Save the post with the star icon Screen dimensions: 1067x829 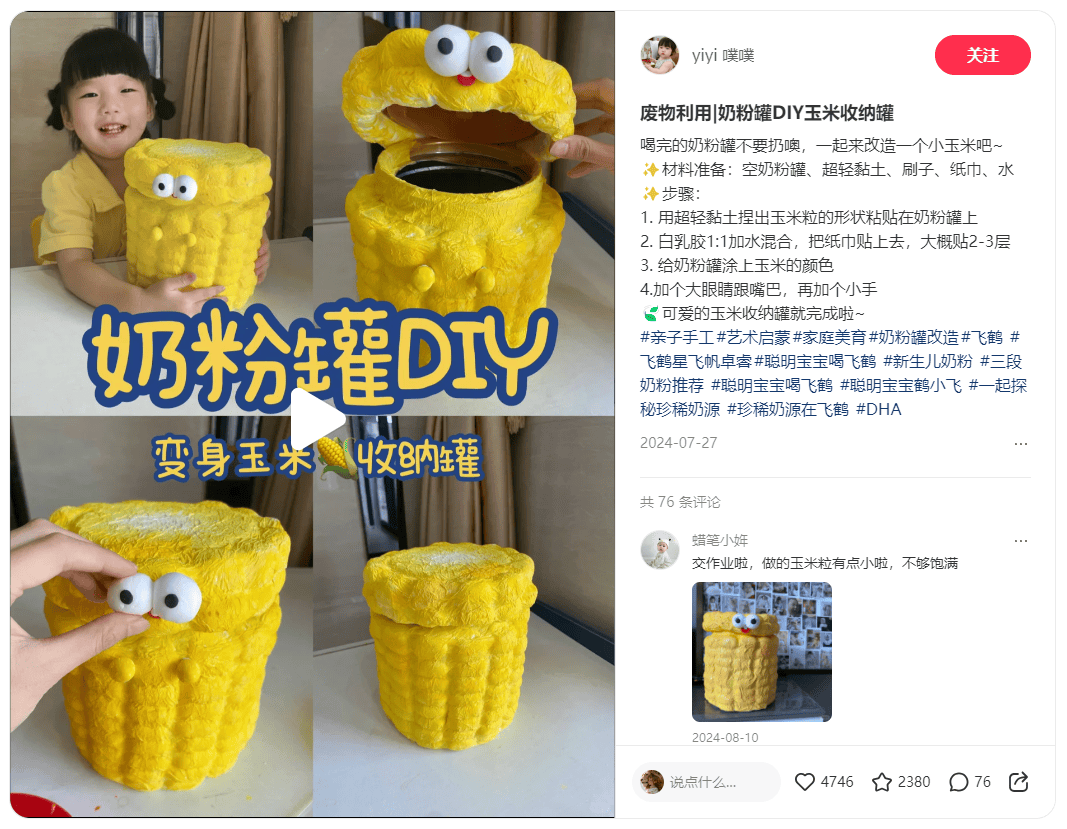coord(882,782)
